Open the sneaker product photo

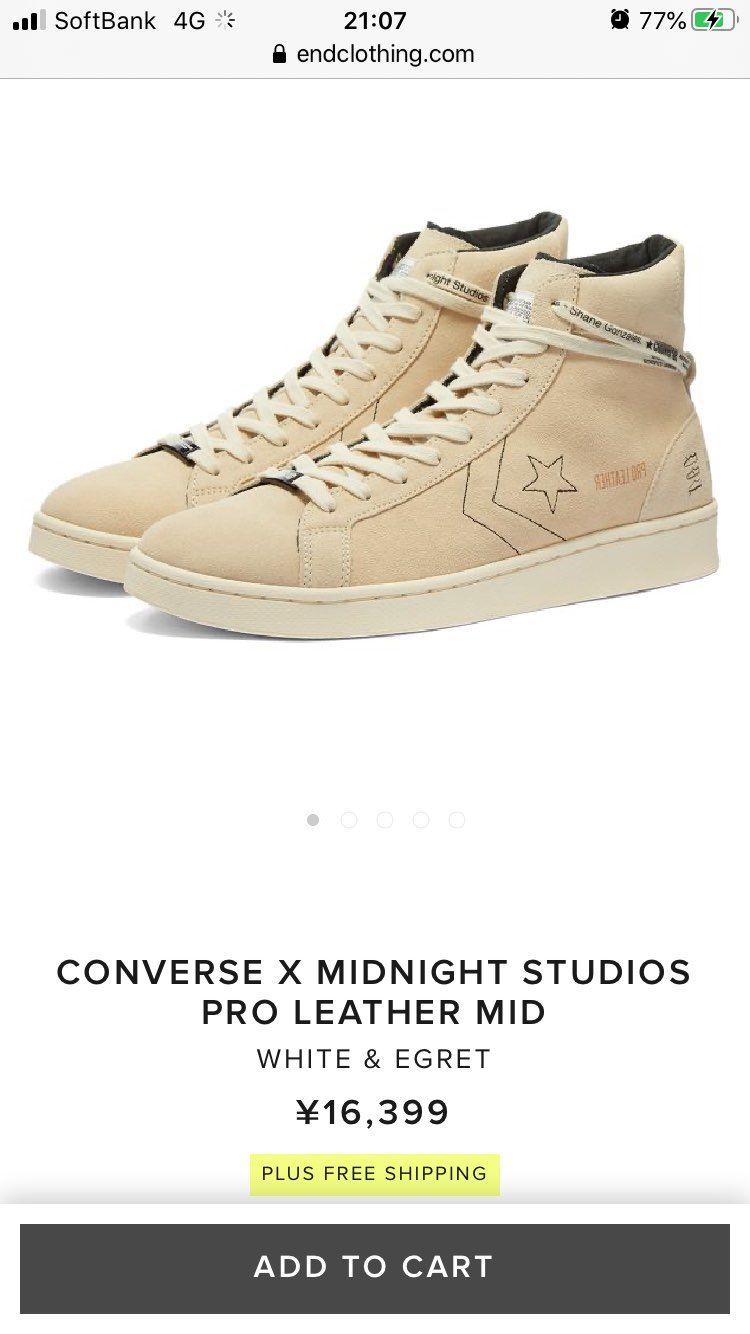click(x=374, y=430)
